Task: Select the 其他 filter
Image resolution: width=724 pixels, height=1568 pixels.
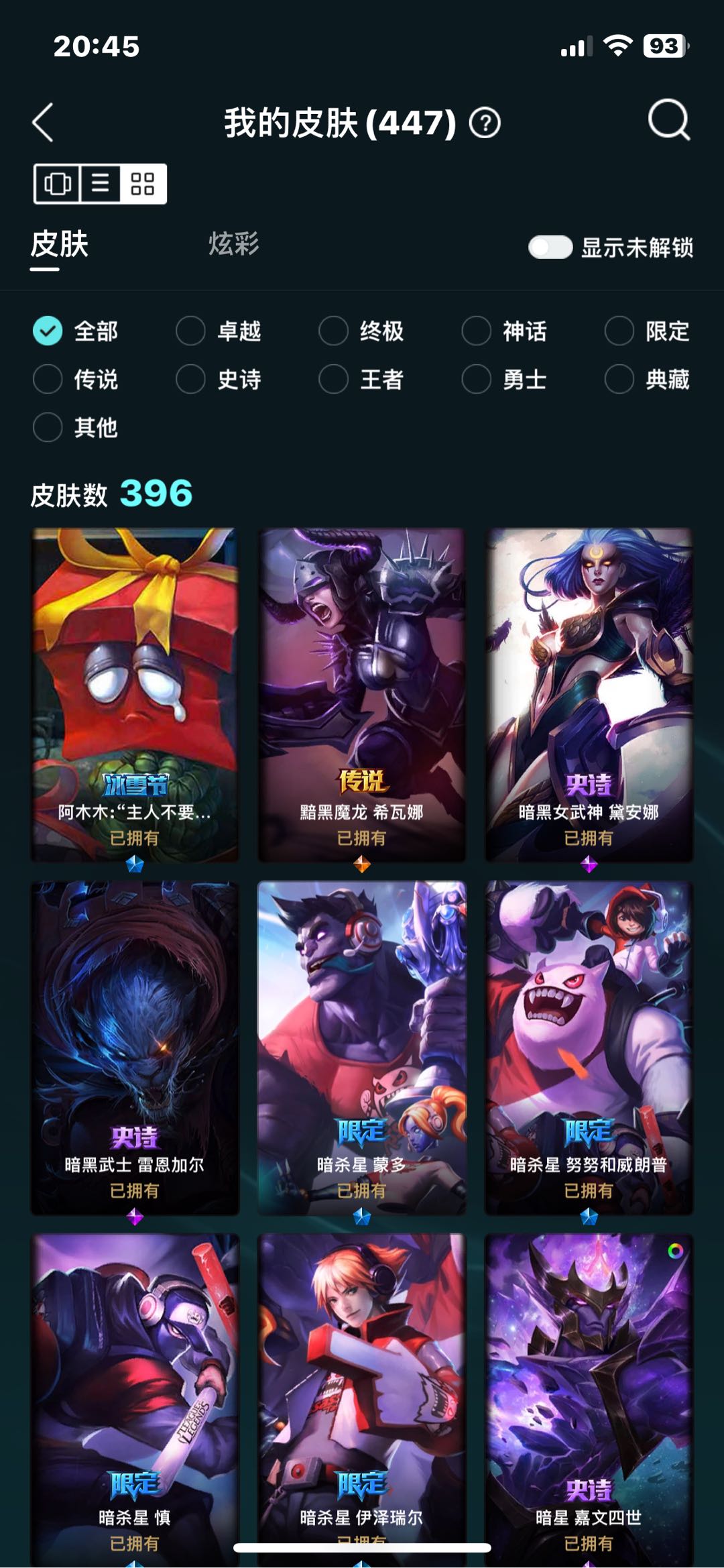Action: tap(76, 428)
